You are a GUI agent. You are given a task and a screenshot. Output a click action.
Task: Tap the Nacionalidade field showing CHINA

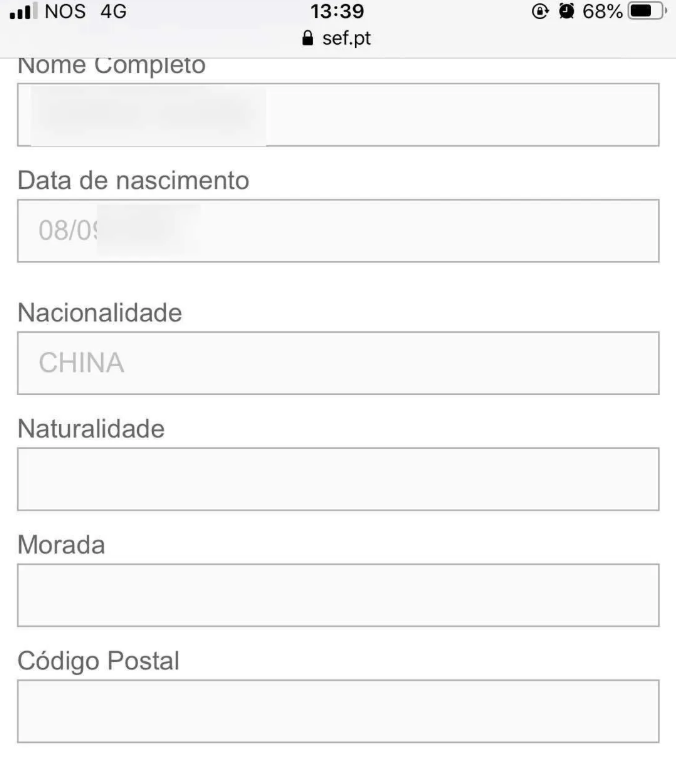pyautogui.click(x=338, y=362)
